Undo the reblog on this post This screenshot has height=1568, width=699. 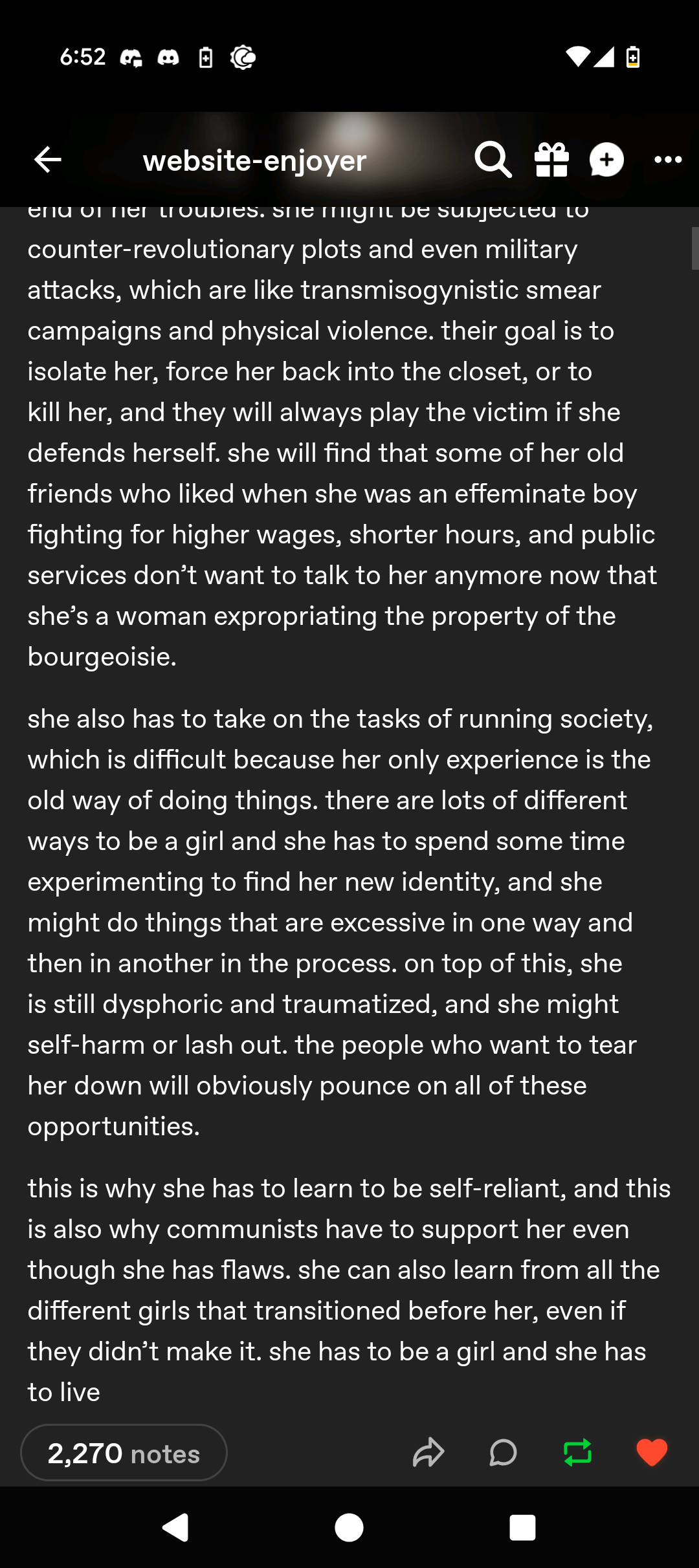coord(577,1453)
